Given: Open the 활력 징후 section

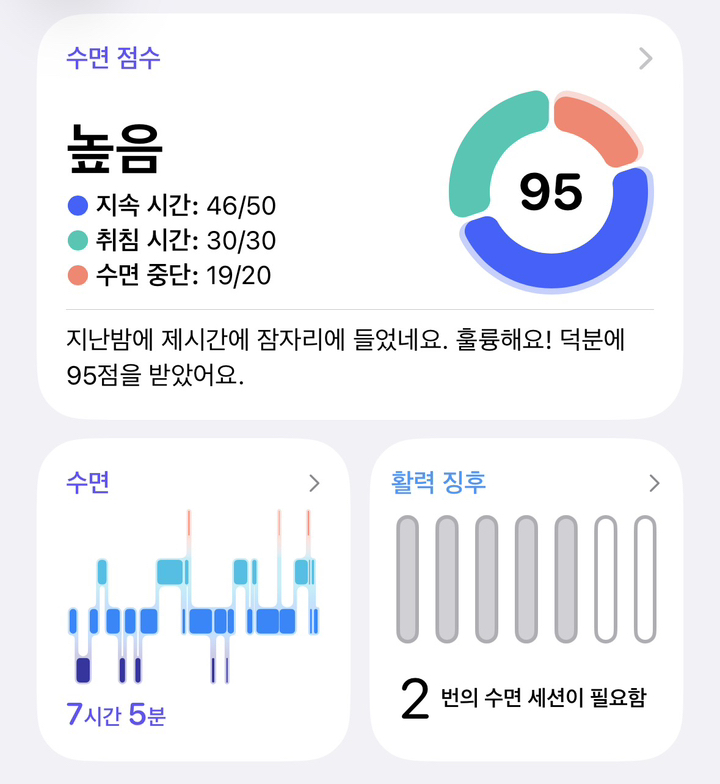Looking at the screenshot, I should [x=436, y=481].
